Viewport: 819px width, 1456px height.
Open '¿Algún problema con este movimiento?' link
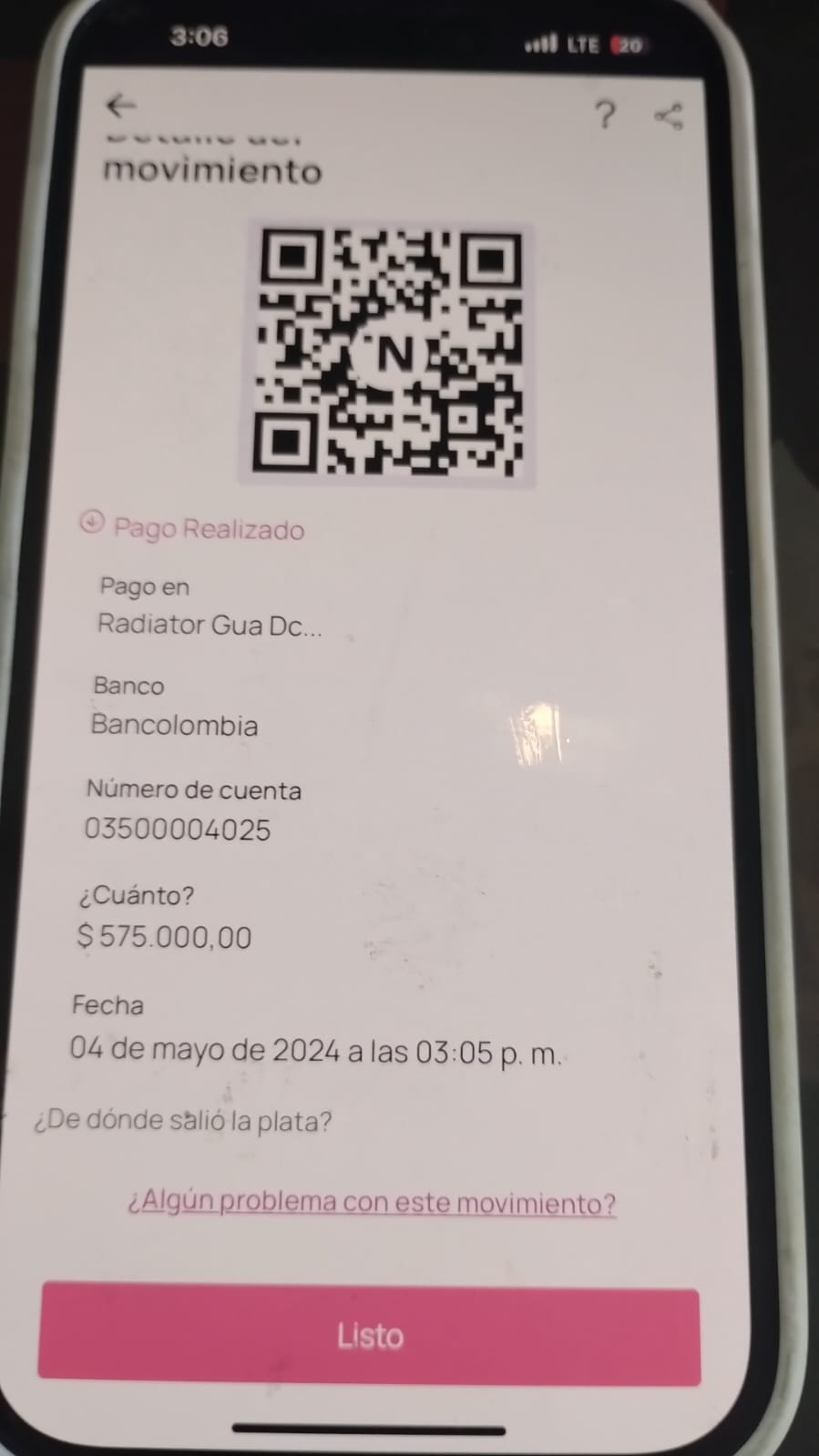[371, 1203]
